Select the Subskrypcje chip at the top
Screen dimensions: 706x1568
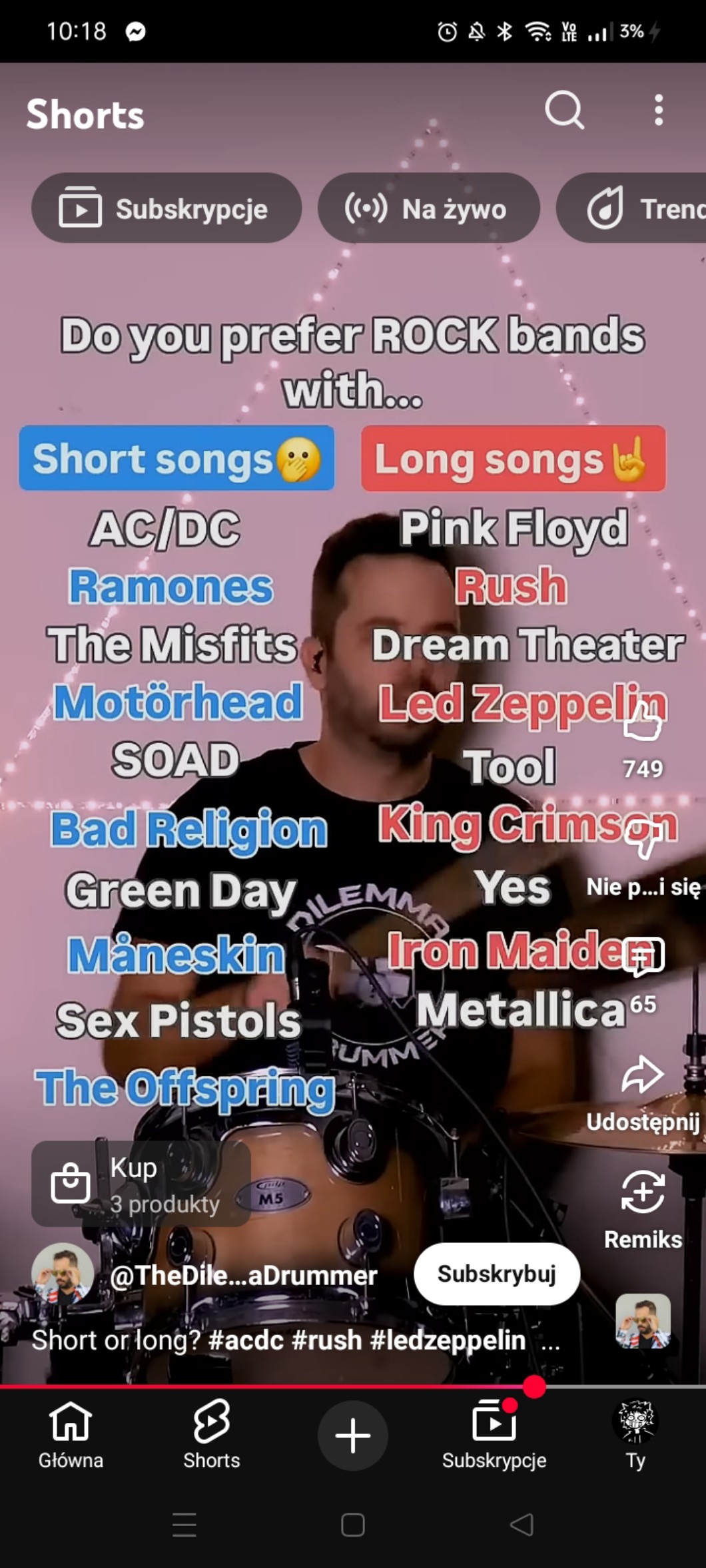click(166, 208)
